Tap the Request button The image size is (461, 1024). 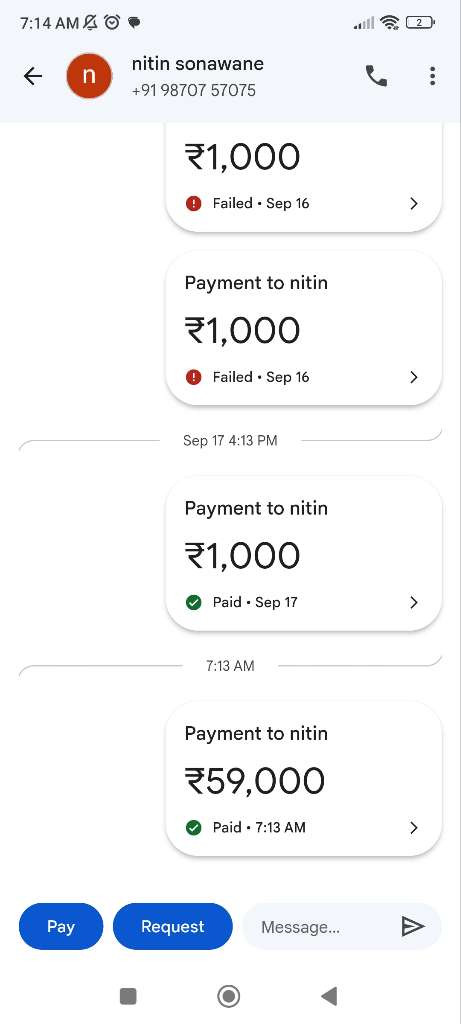coord(173,926)
